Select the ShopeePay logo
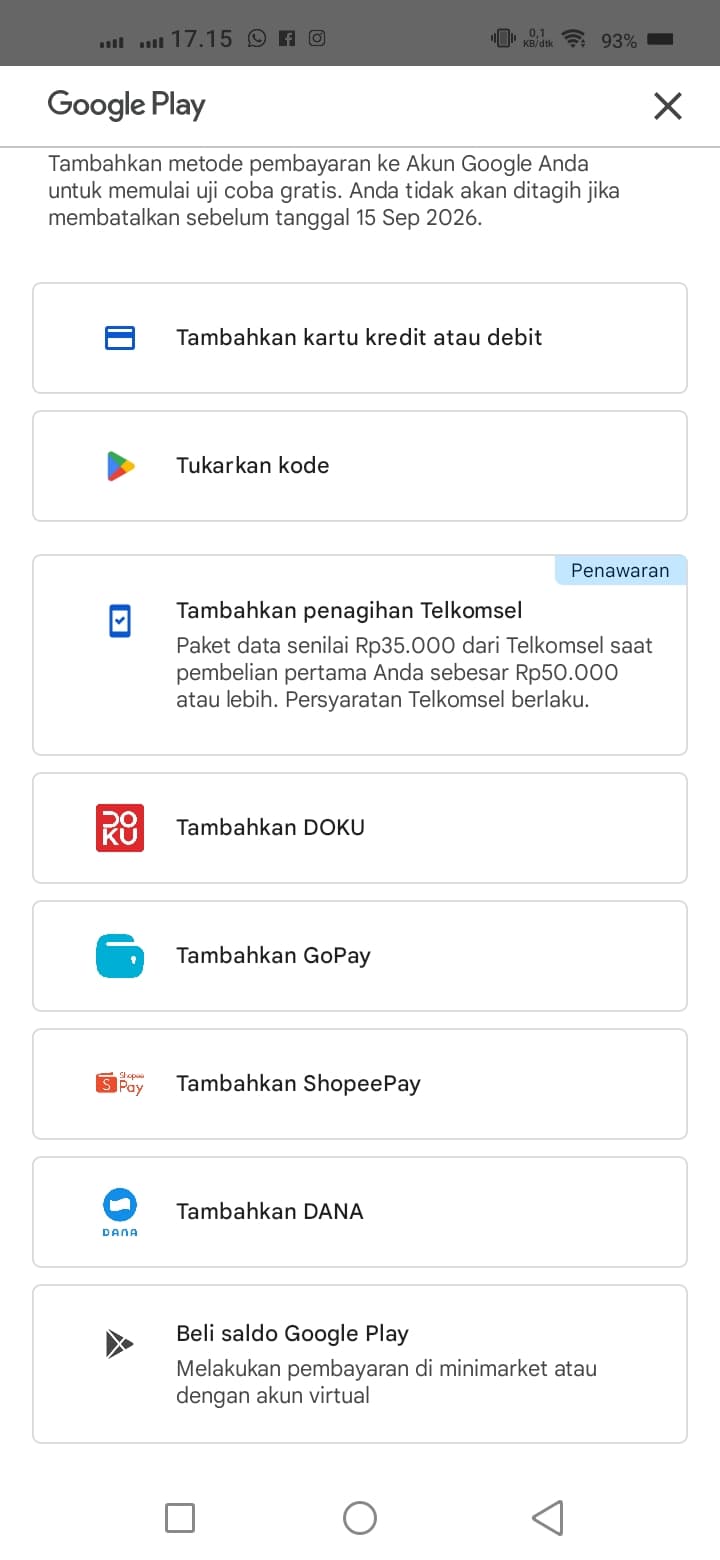 119,1083
